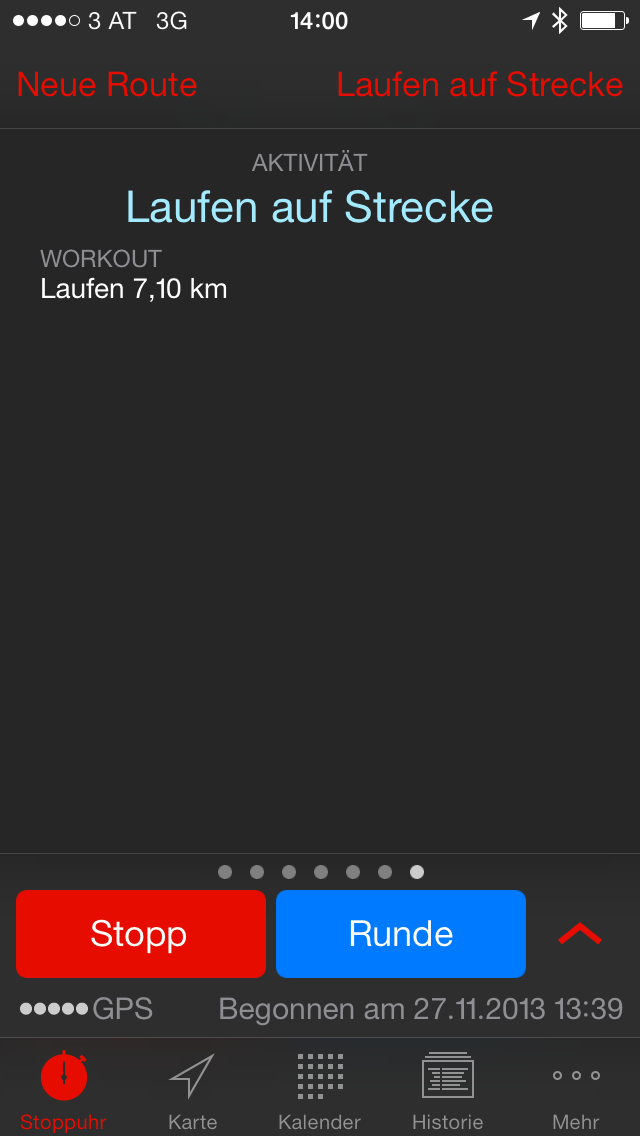The height and width of the screenshot is (1136, 640).
Task: Tap the page indicator dots
Action: pyautogui.click(x=320, y=872)
